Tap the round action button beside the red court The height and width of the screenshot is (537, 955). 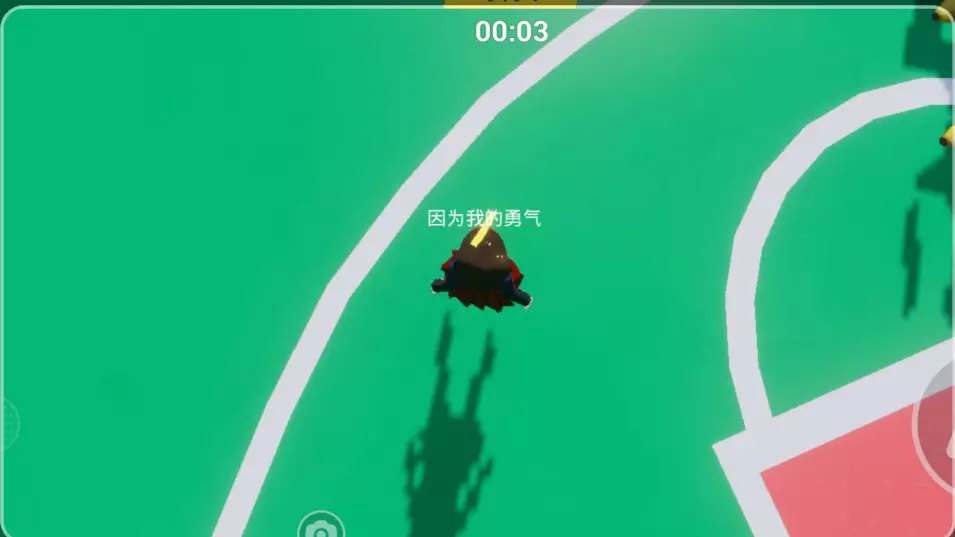click(x=935, y=426)
